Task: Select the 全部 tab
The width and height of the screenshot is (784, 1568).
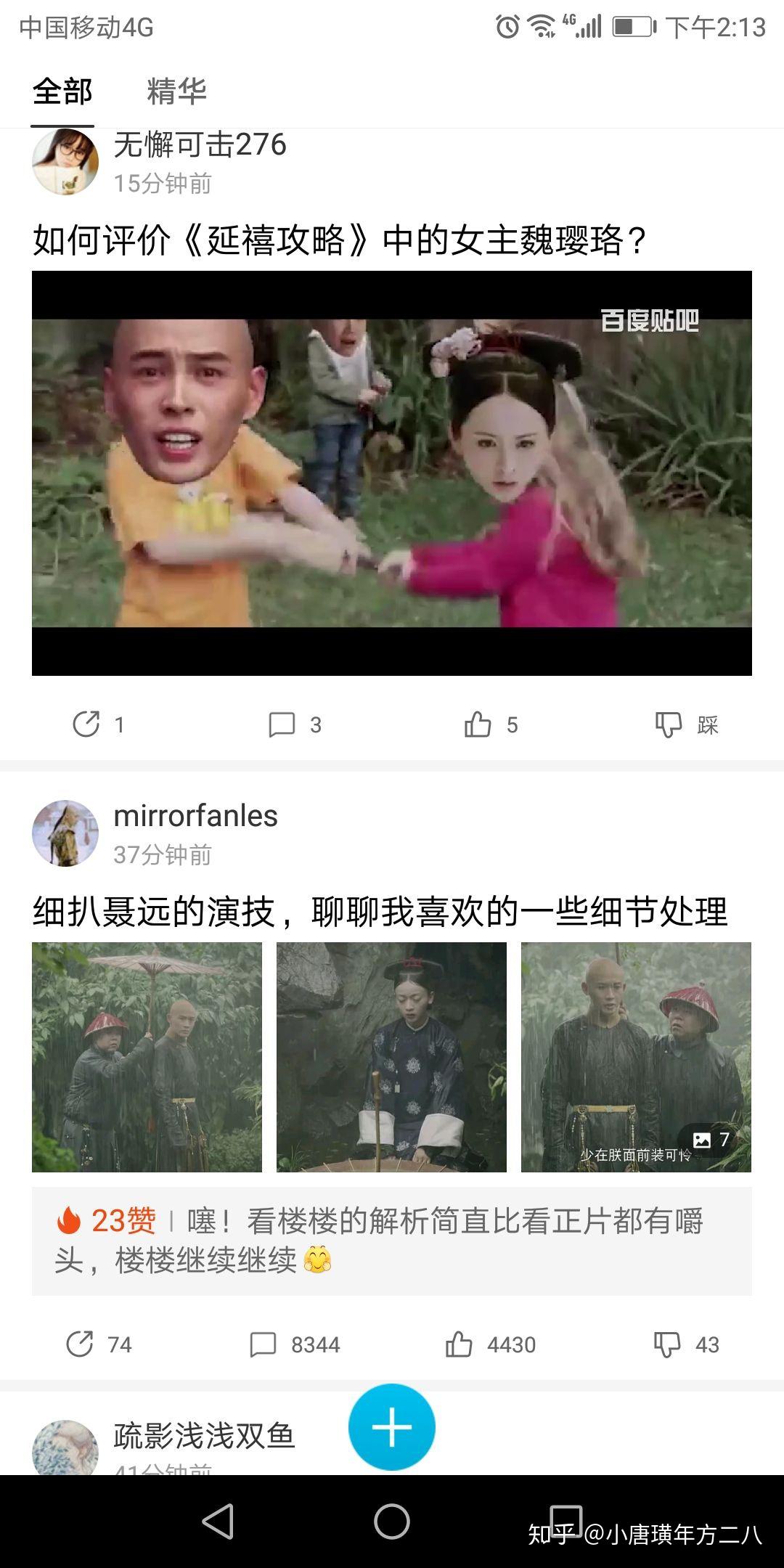Action: click(x=62, y=92)
